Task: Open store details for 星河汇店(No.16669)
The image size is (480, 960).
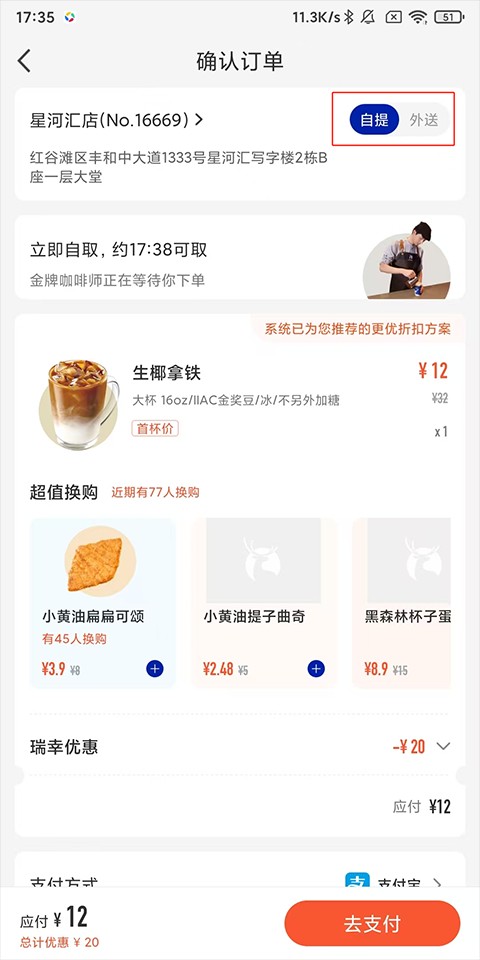Action: point(116,120)
